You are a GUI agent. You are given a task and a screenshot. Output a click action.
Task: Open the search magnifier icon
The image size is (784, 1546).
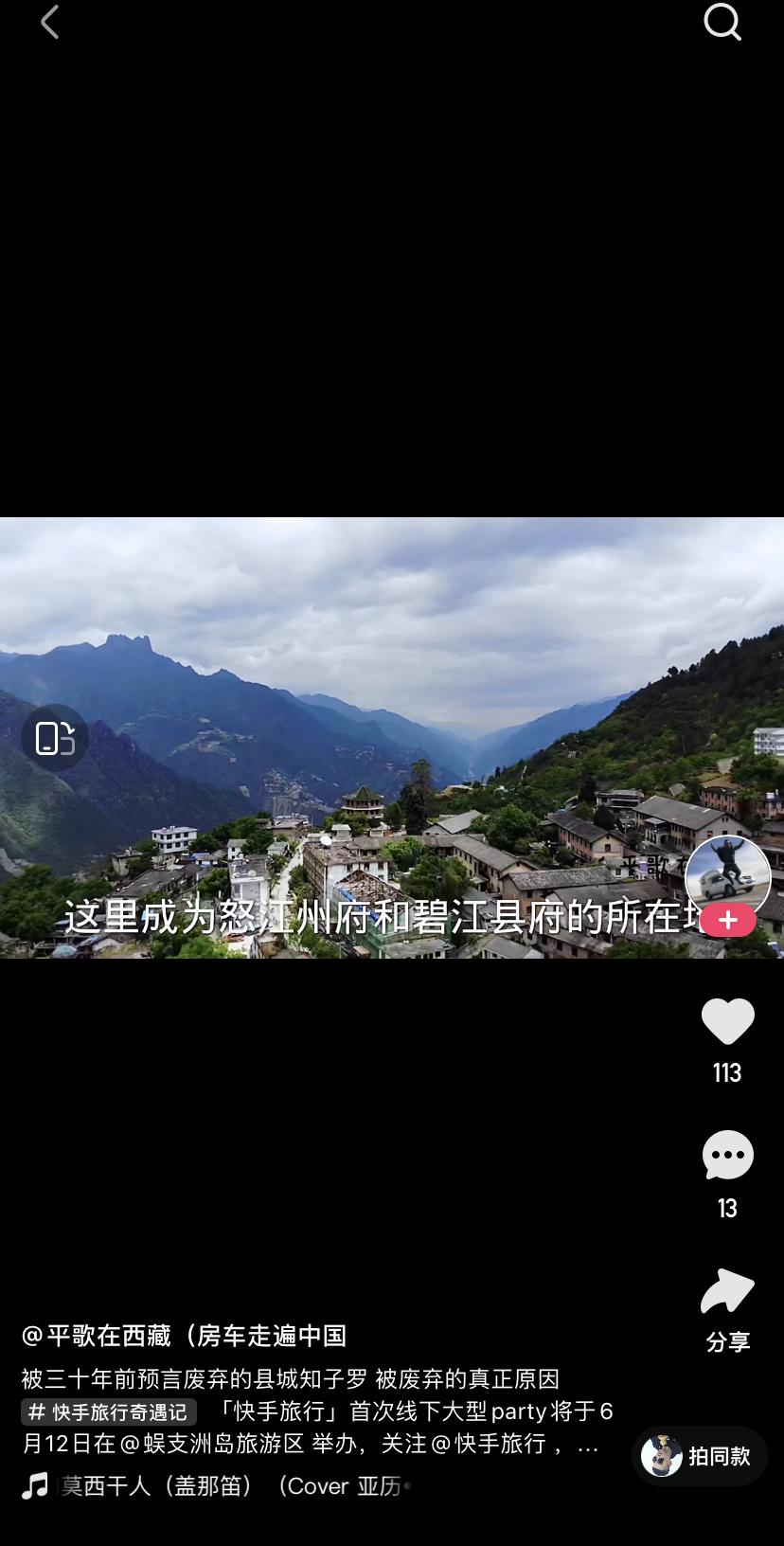[722, 22]
